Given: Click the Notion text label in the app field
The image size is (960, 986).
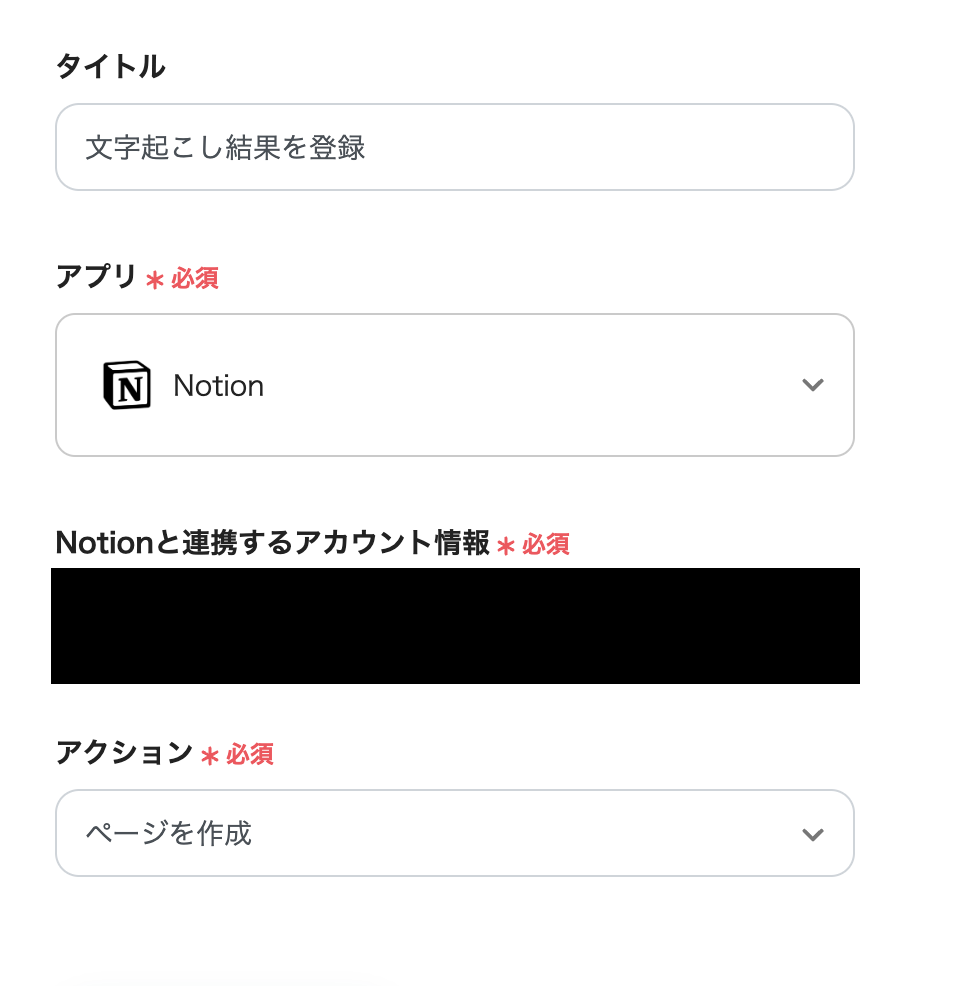Looking at the screenshot, I should 218,385.
